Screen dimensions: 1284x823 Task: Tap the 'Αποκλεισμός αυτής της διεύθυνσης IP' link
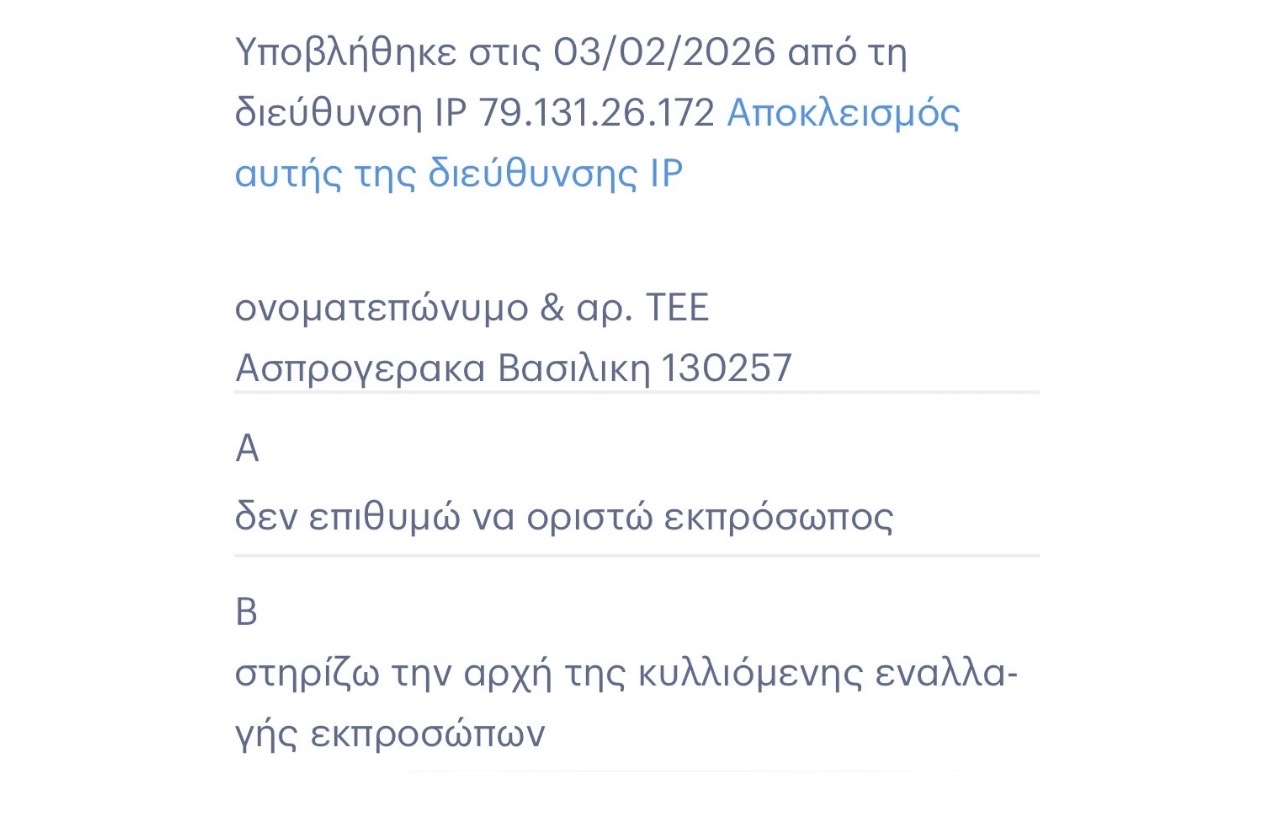[x=842, y=114]
